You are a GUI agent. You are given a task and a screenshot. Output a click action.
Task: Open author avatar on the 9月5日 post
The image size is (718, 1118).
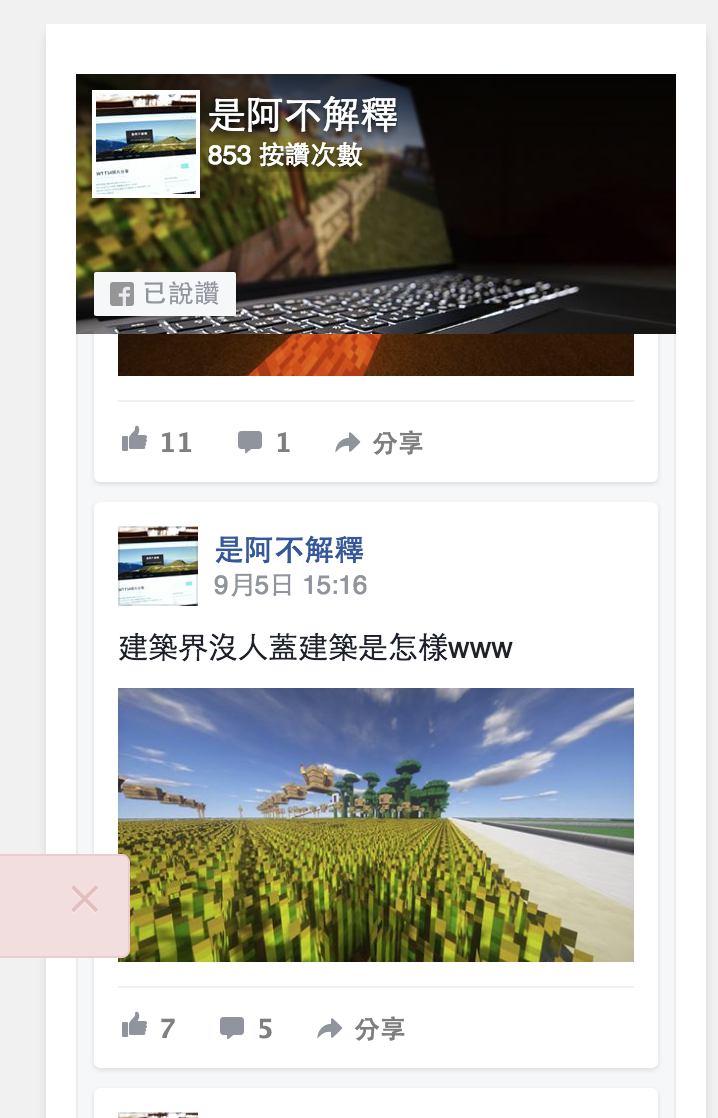(x=158, y=566)
